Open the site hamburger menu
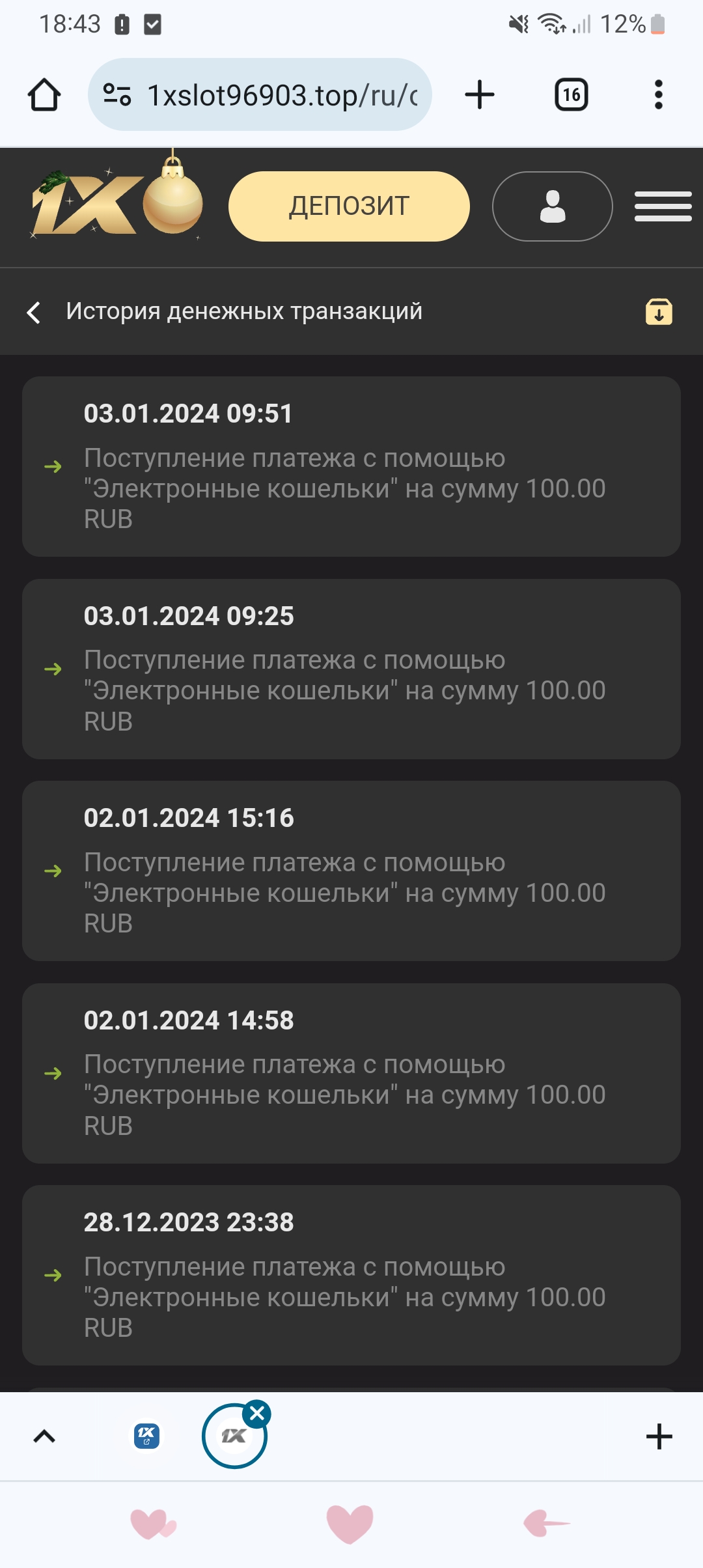The width and height of the screenshot is (703, 1568). click(x=663, y=206)
